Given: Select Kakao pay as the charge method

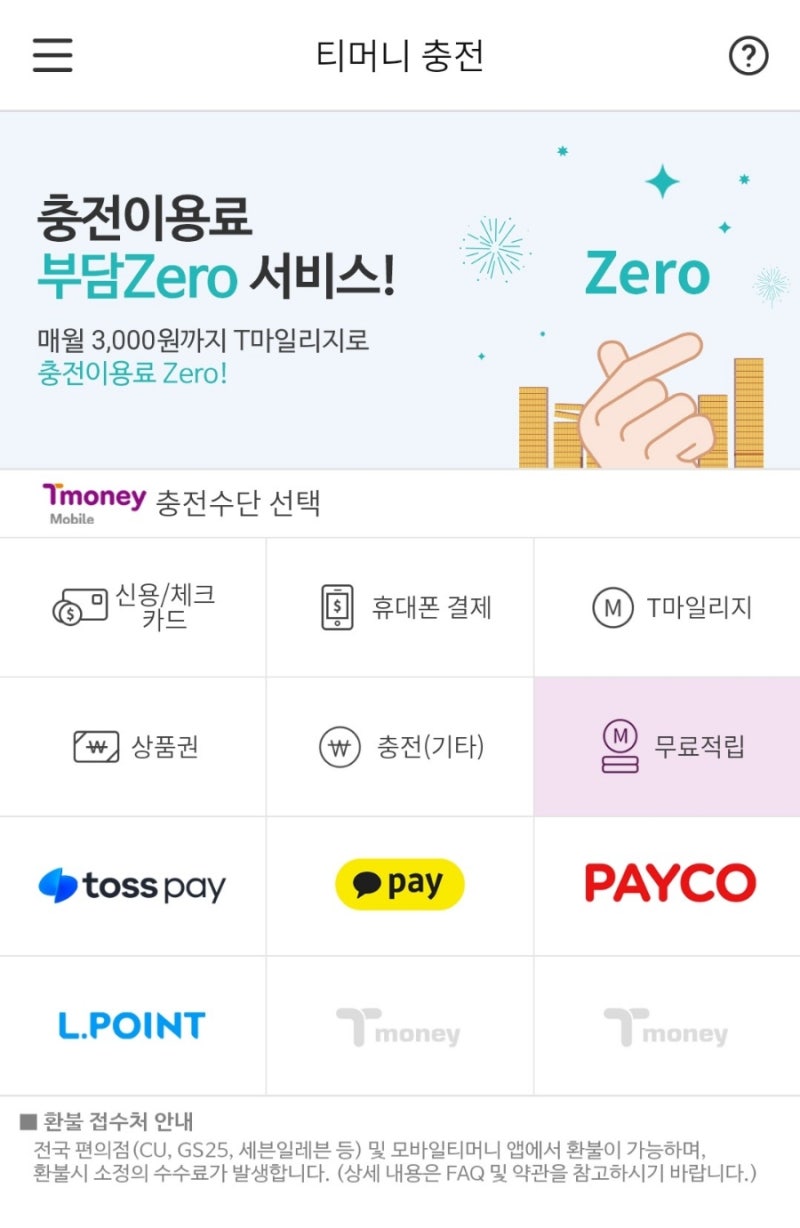Looking at the screenshot, I should point(400,885).
